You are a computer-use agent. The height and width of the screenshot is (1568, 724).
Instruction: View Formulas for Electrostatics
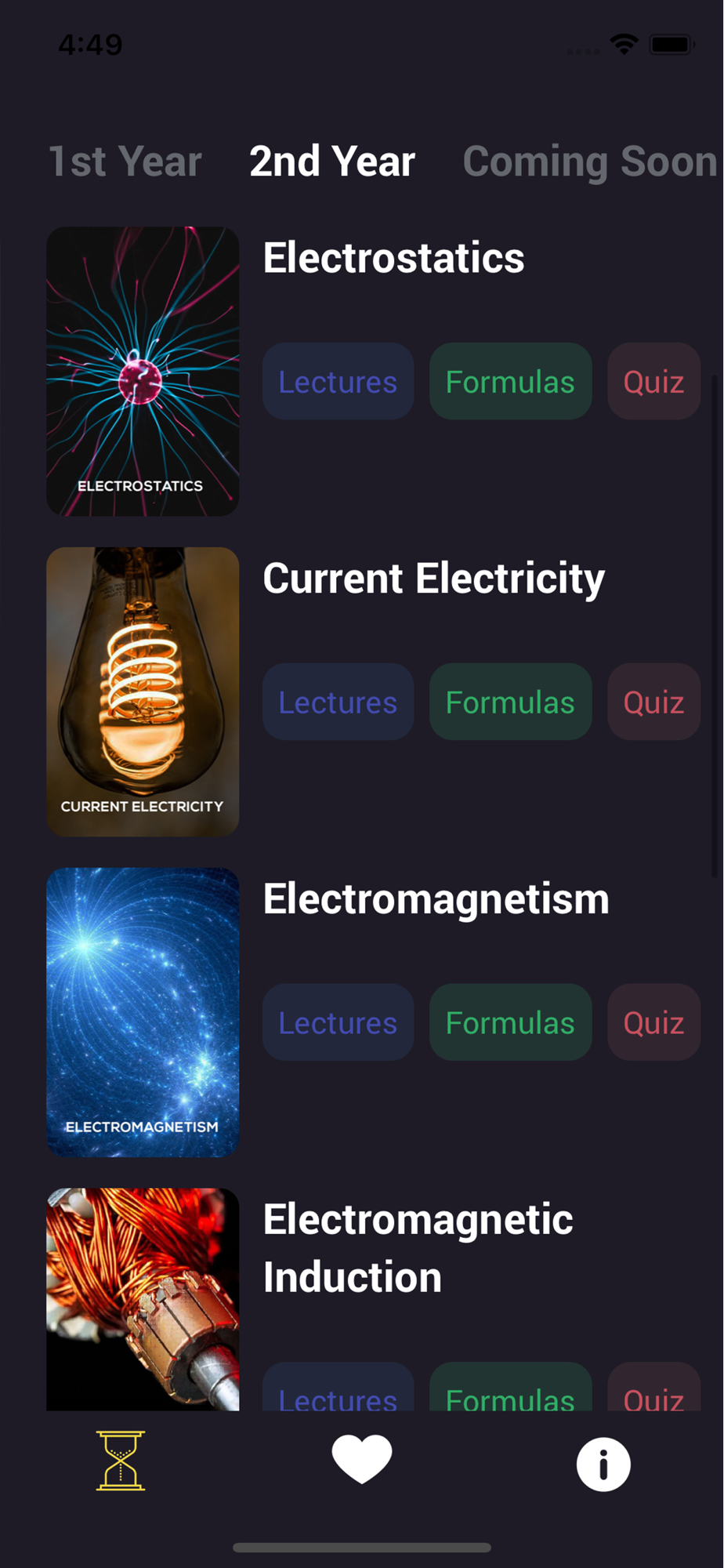pos(510,382)
